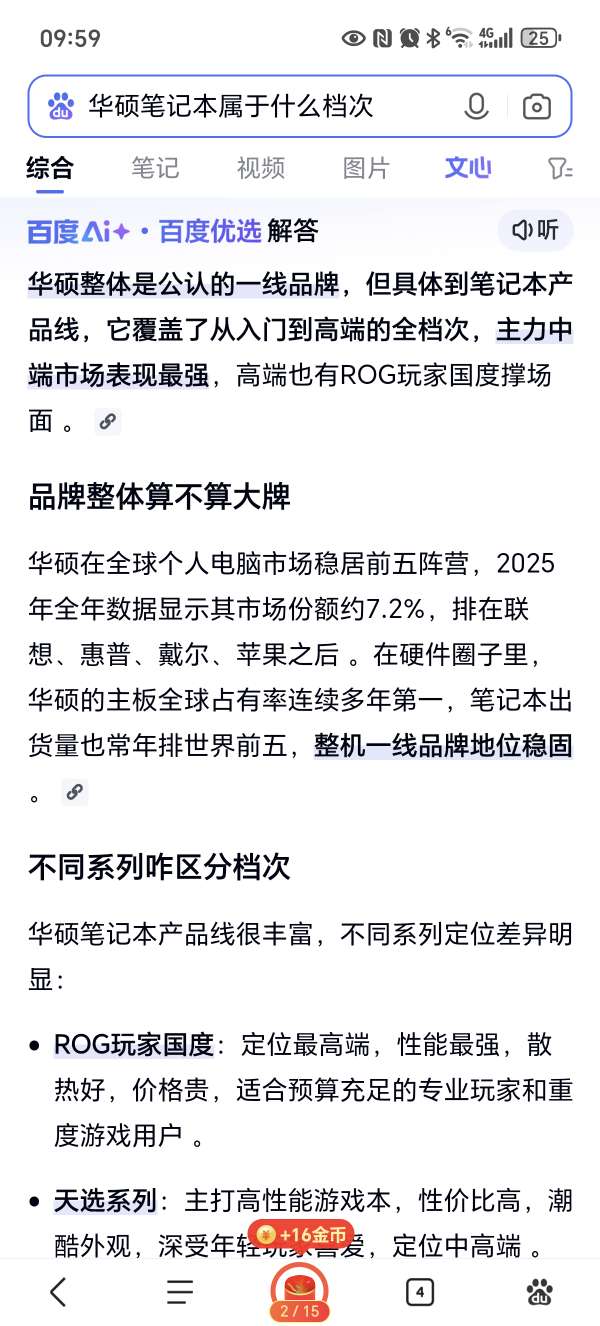
Task: Open the highlighted 天选系列 term
Action: coord(105,1200)
